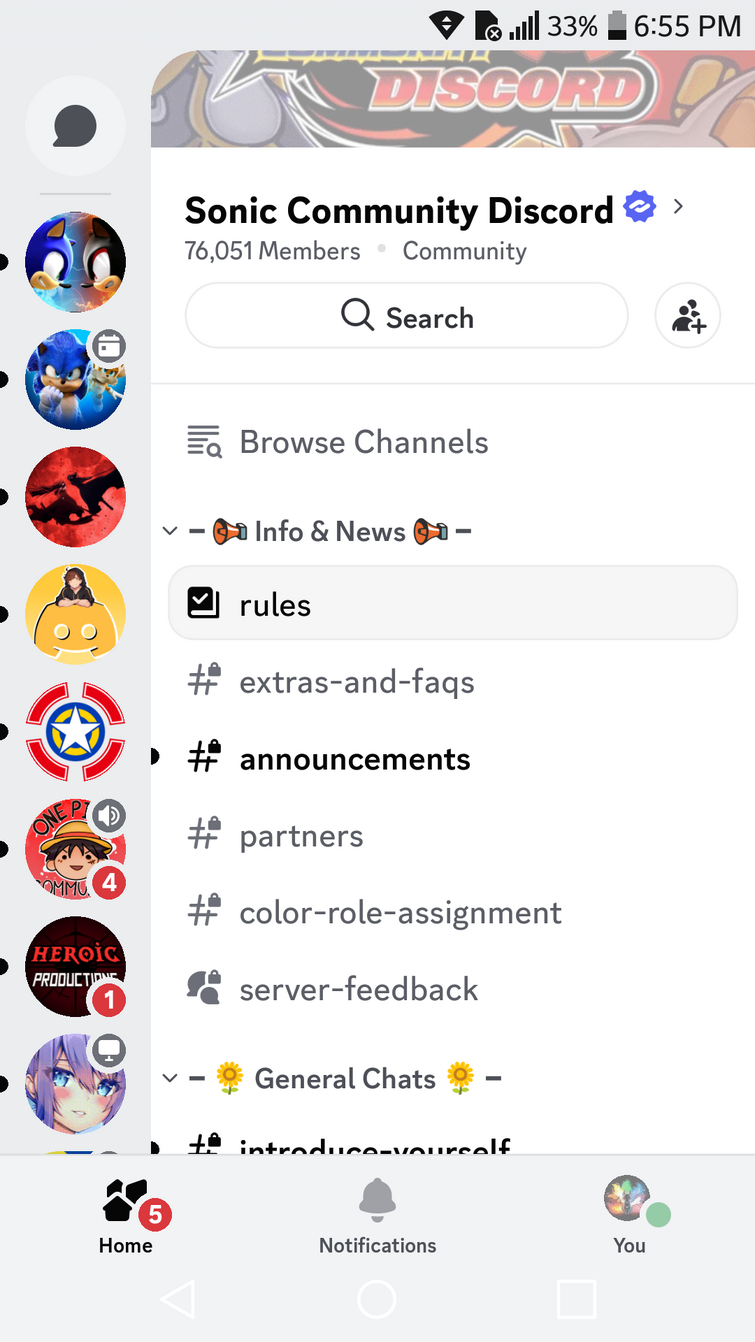Open the server-feedback forum channel
The height and width of the screenshot is (1342, 755).
(358, 989)
